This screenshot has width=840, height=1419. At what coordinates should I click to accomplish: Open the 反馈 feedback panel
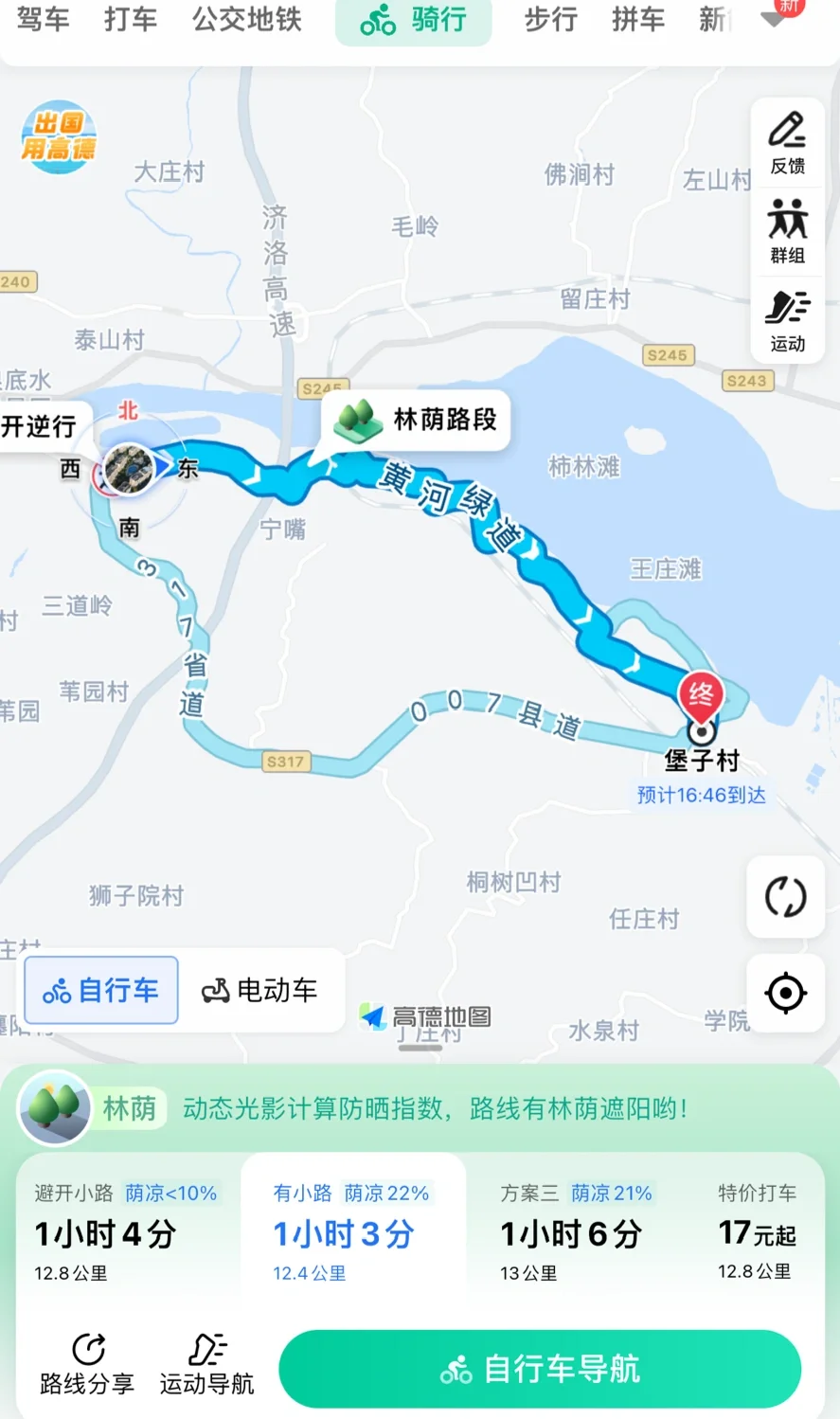(x=788, y=141)
